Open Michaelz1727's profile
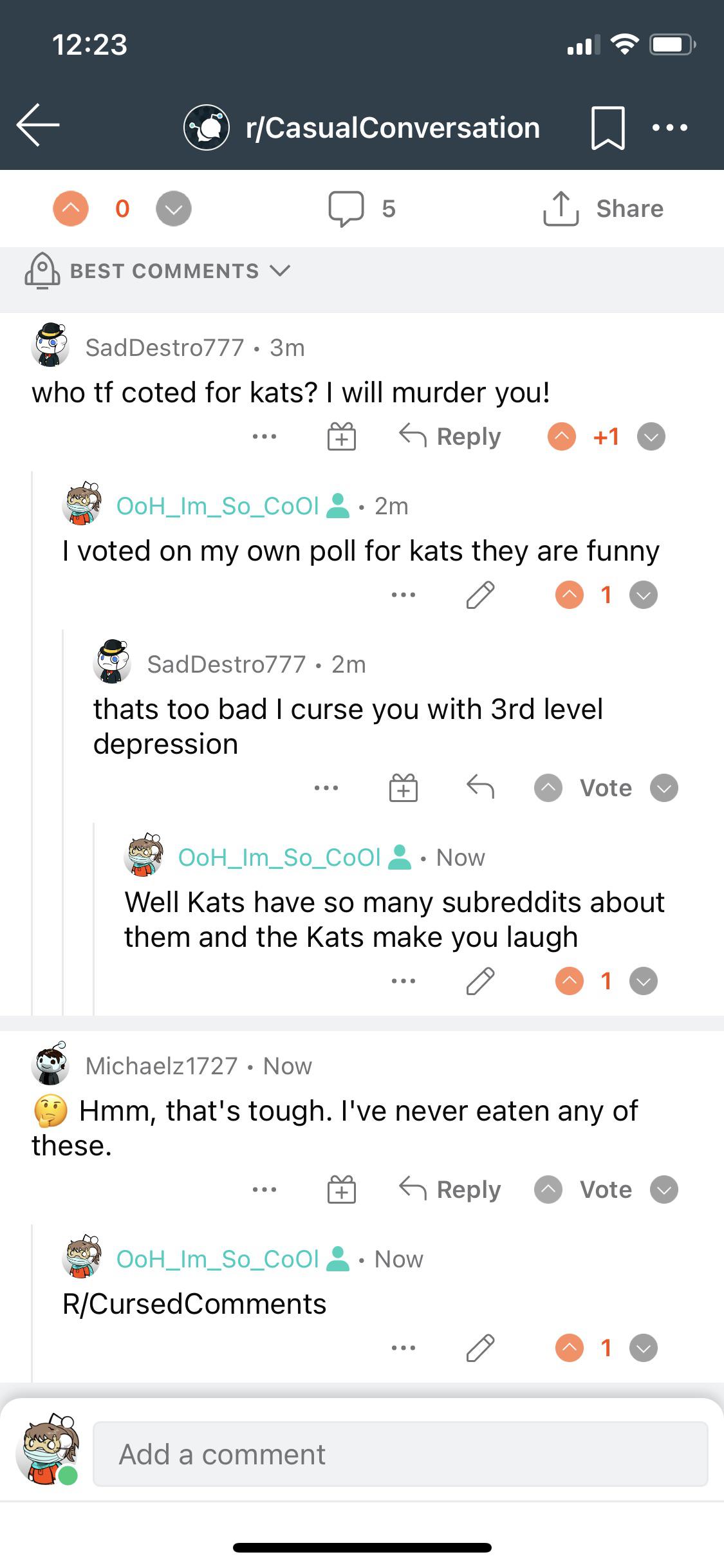The width and height of the screenshot is (724, 1568). pos(162,1066)
